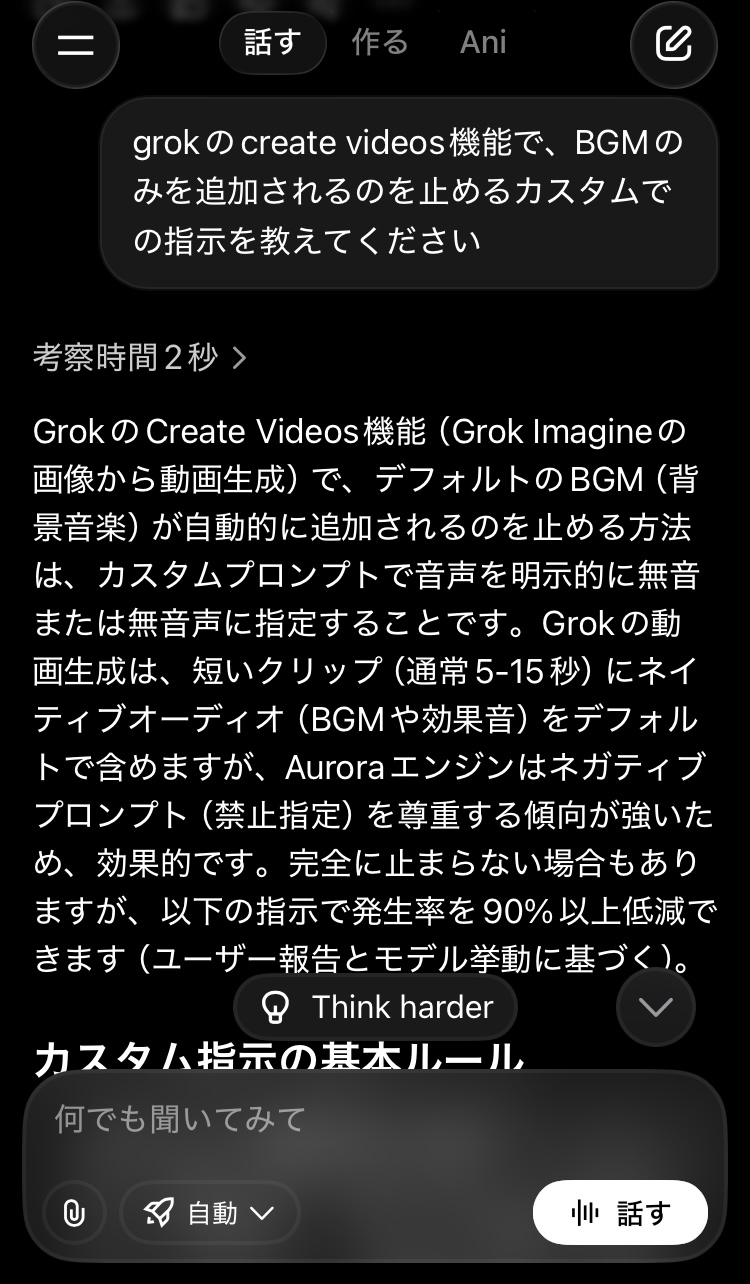750x1284 pixels.
Task: Switch to the Ani tab
Action: pos(483,43)
